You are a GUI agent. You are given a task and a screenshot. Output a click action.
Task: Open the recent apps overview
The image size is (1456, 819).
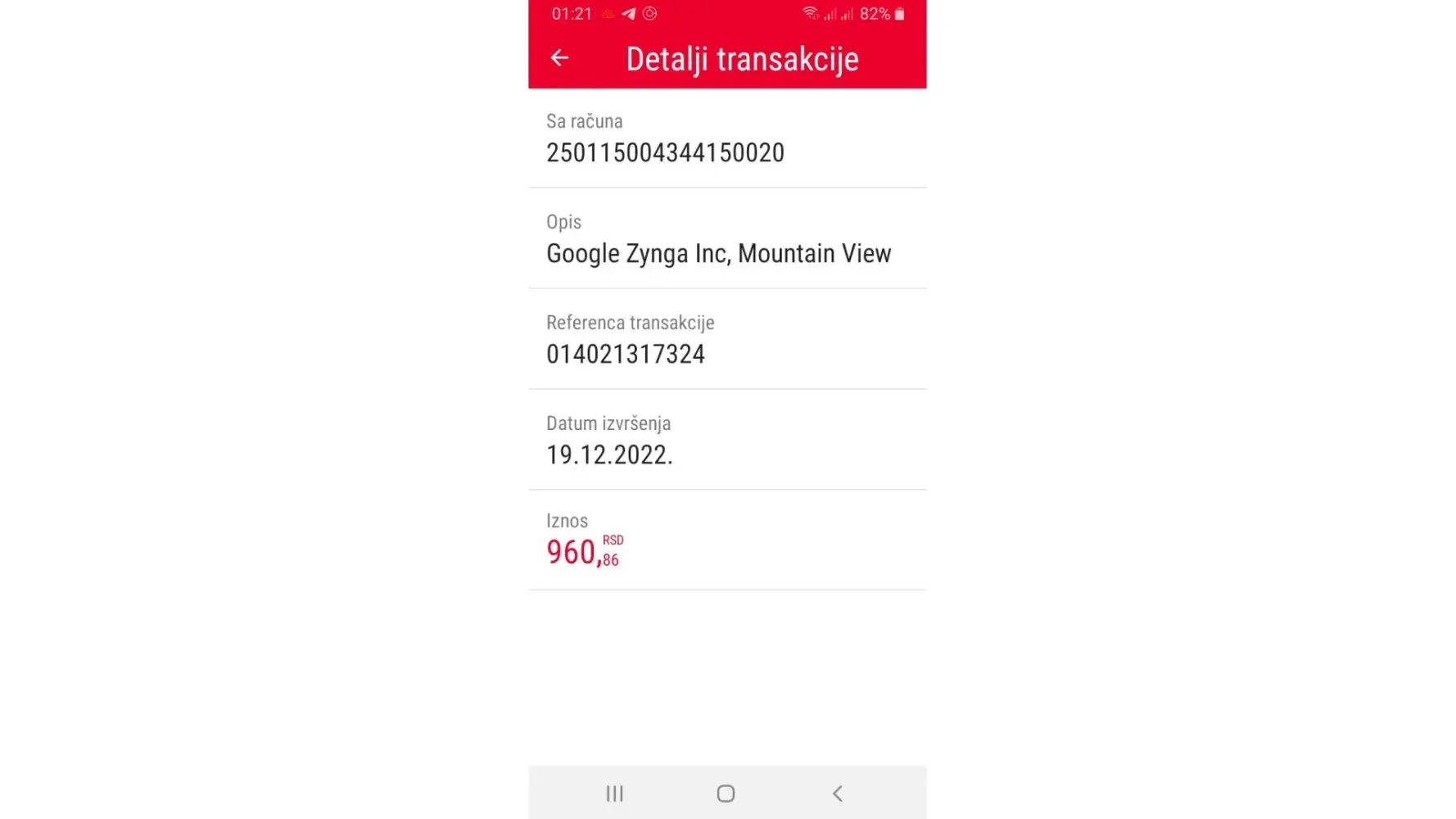614,793
